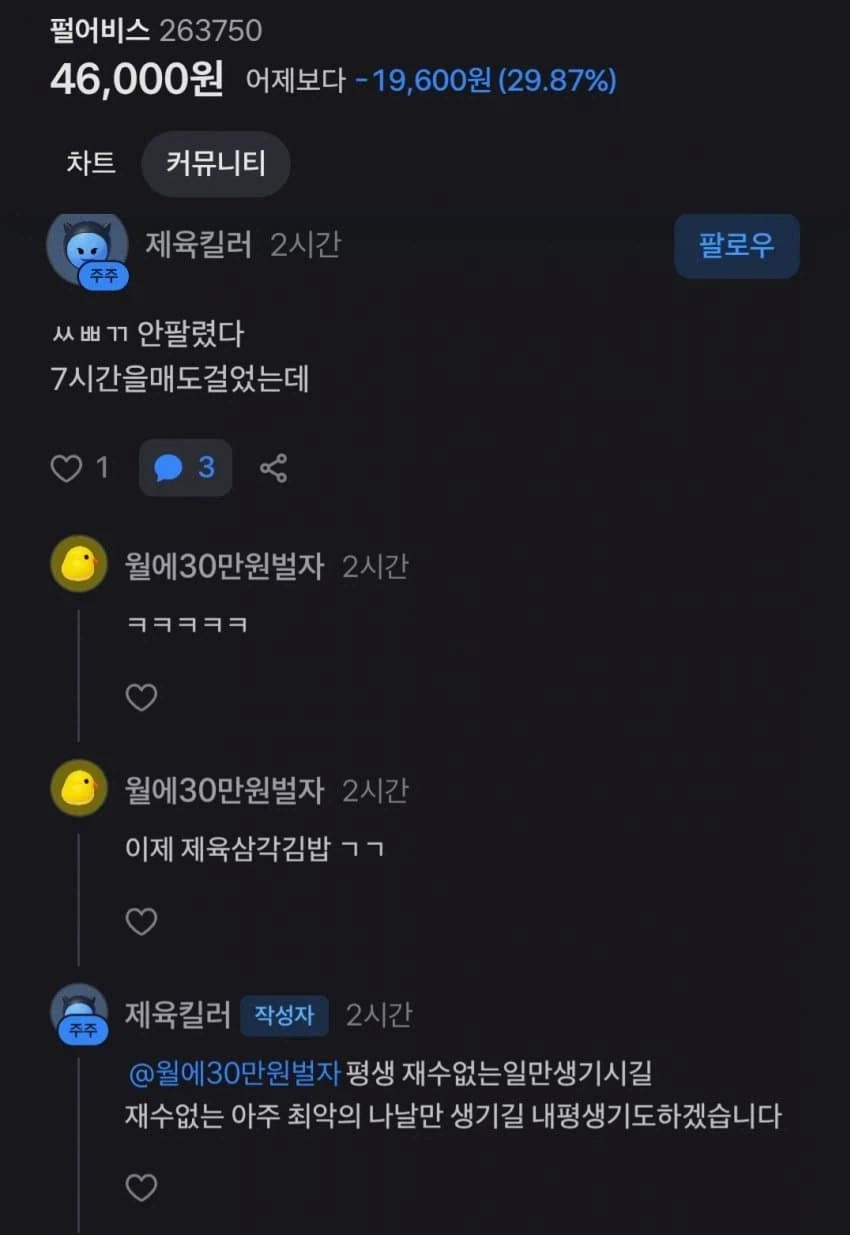Click 제육킬러's profile avatar

click(x=87, y=243)
